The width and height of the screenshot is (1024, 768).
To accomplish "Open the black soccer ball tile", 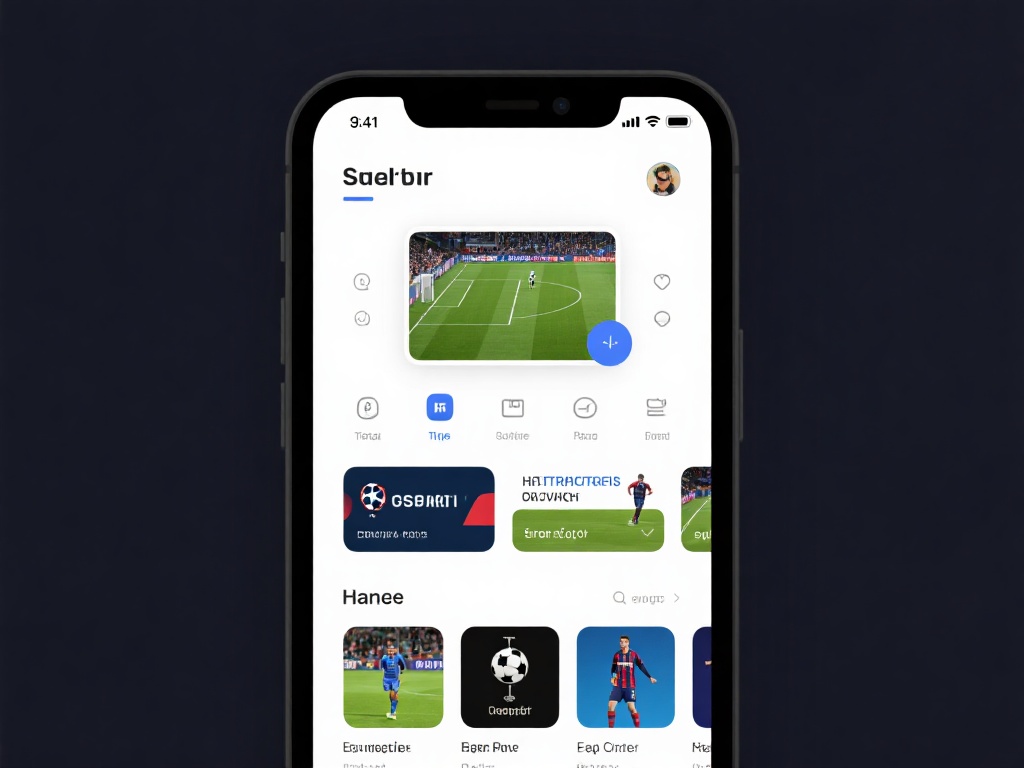I will [509, 677].
